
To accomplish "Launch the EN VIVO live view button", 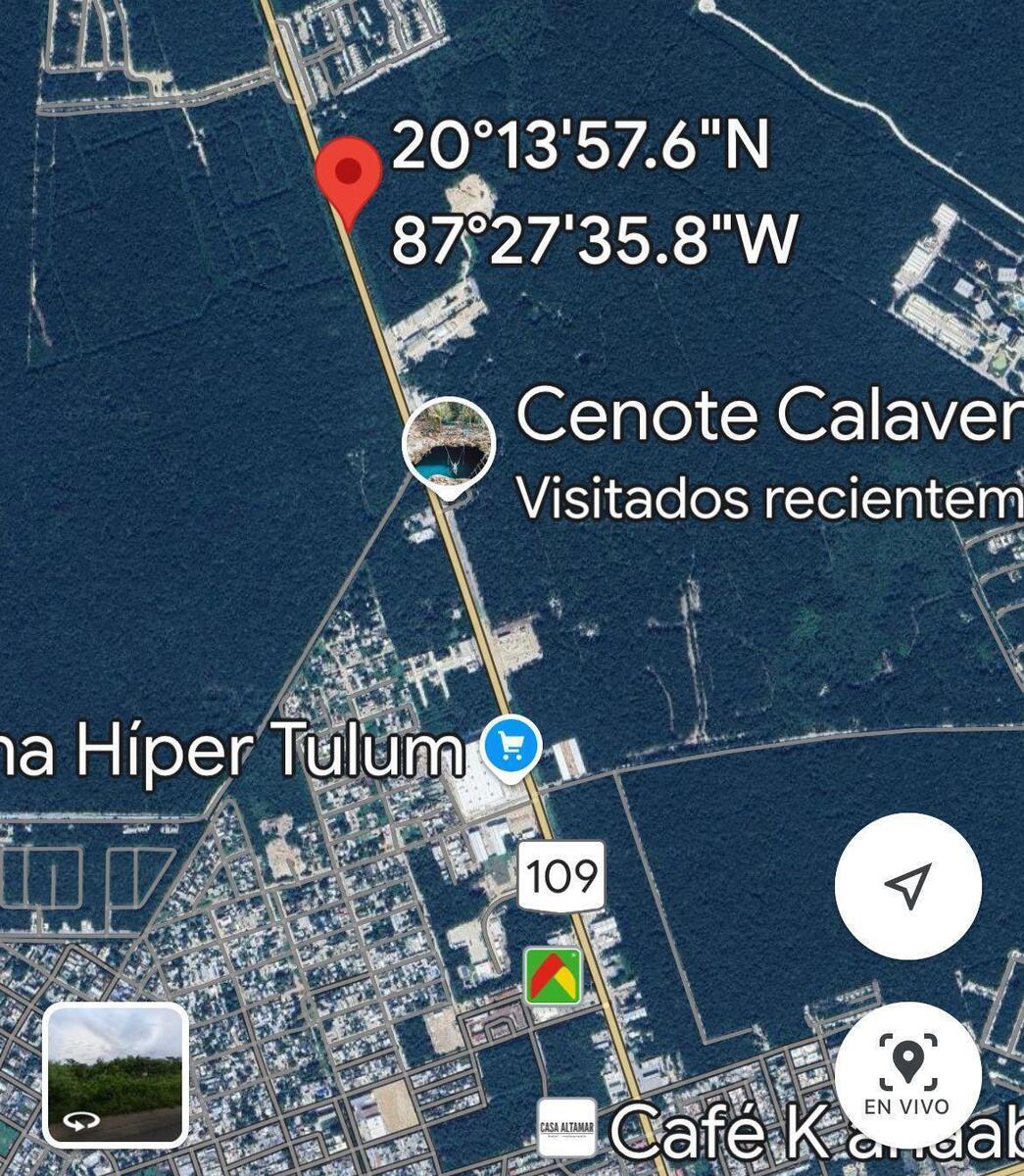I will coord(907,1074).
